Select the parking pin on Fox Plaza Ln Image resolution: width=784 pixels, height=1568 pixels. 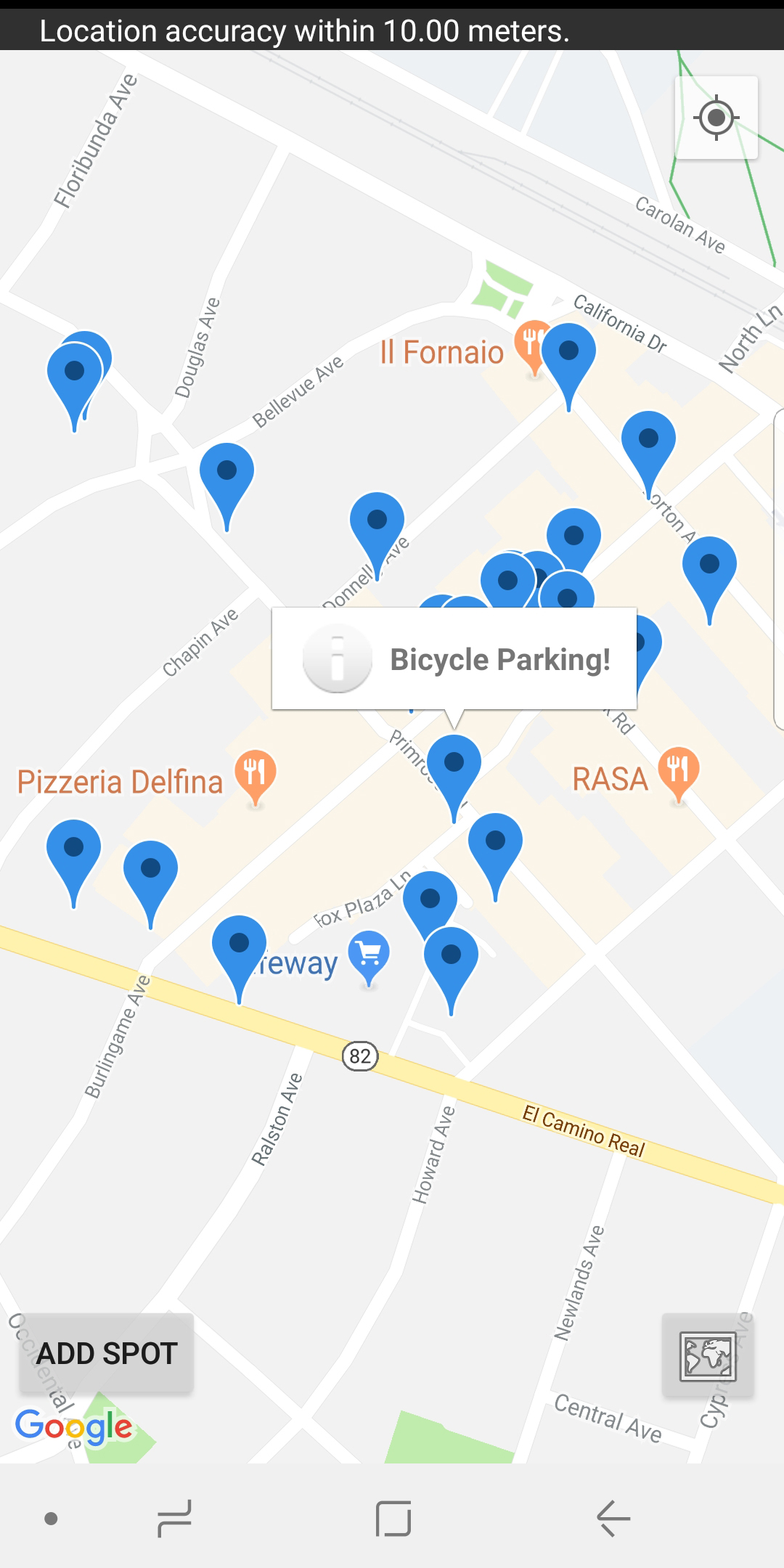(x=430, y=907)
